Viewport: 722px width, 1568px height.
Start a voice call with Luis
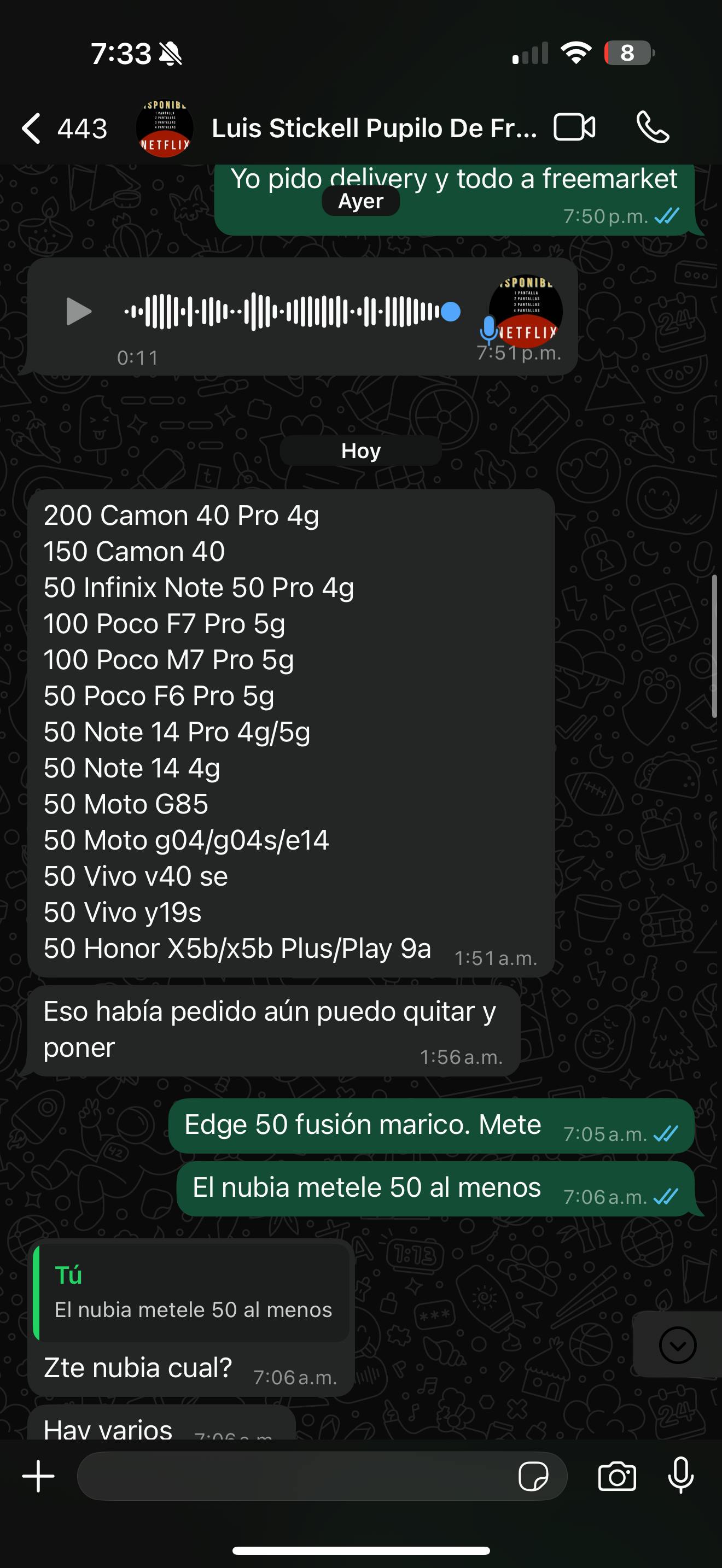(653, 128)
